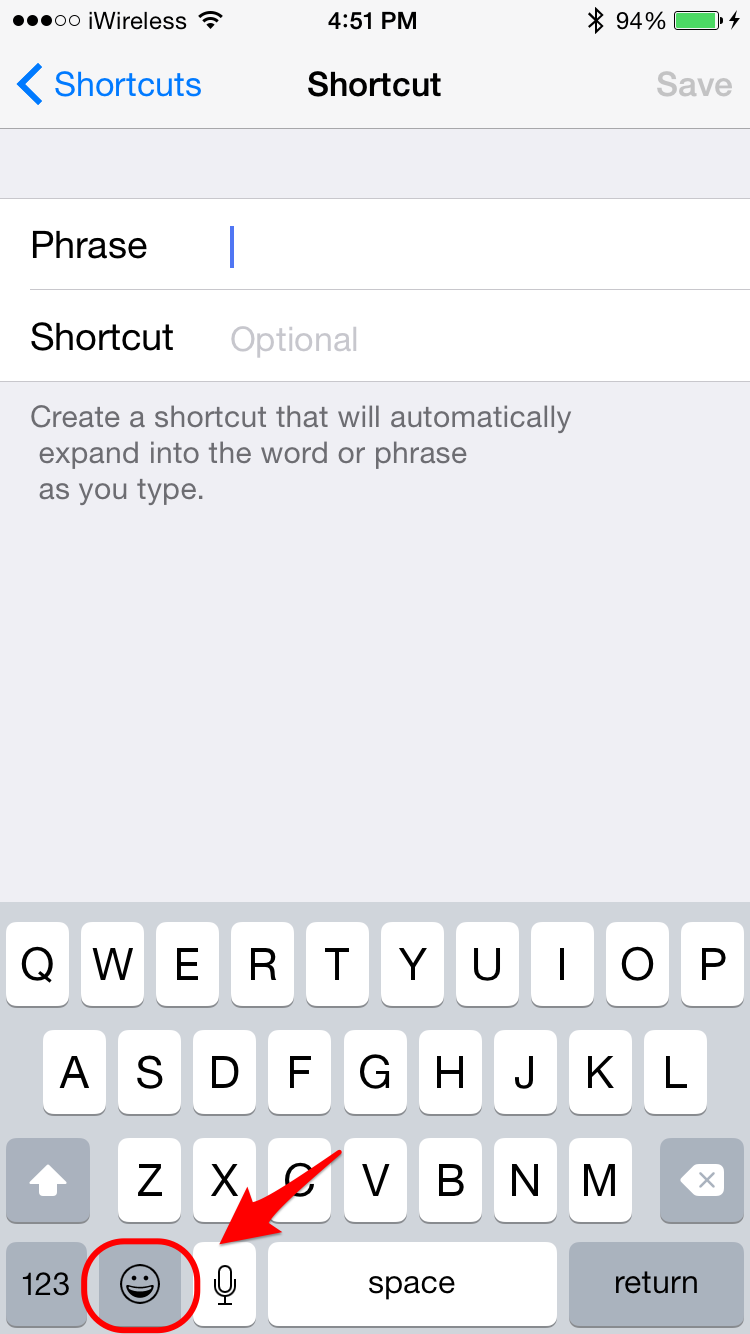Open the 123 numbers keyboard
This screenshot has width=750, height=1334.
[x=46, y=1283]
